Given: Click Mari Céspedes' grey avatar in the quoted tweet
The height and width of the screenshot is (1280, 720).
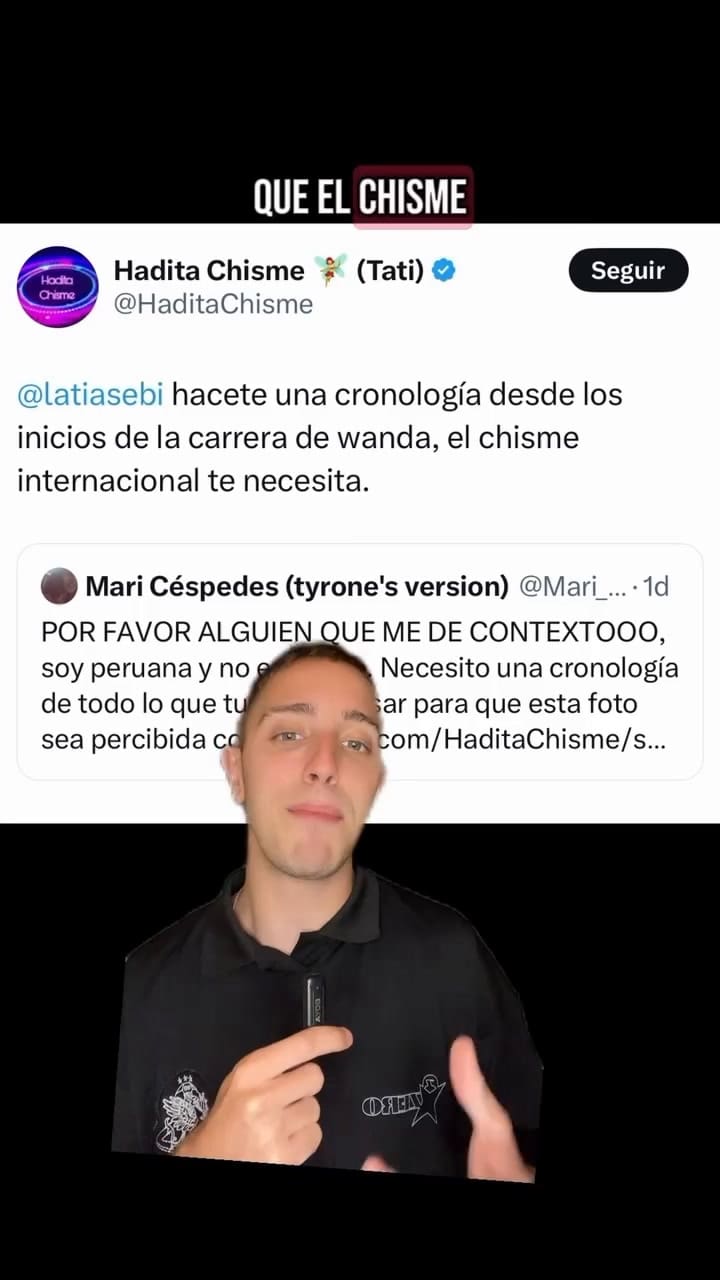Looking at the screenshot, I should click(x=58, y=586).
